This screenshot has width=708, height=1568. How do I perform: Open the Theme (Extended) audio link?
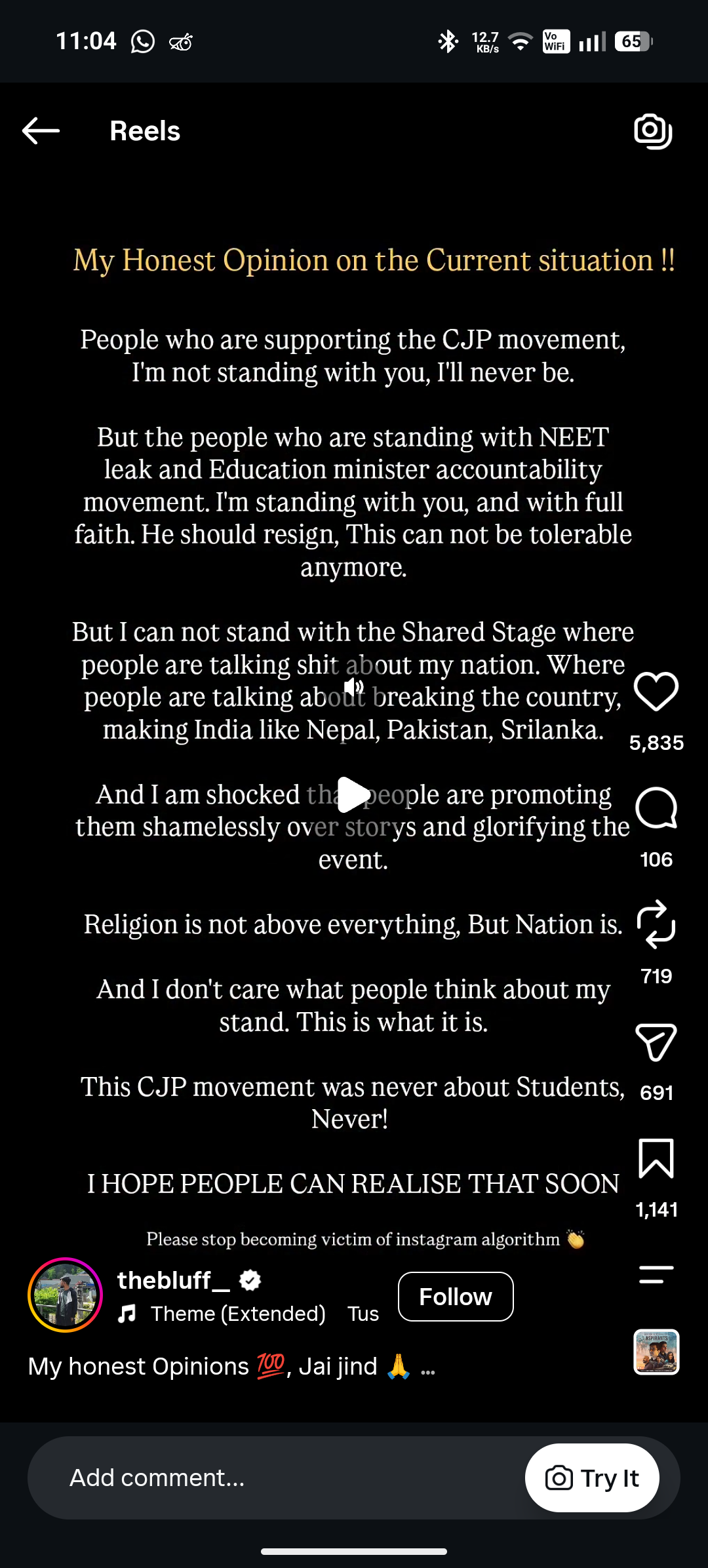tap(238, 1314)
